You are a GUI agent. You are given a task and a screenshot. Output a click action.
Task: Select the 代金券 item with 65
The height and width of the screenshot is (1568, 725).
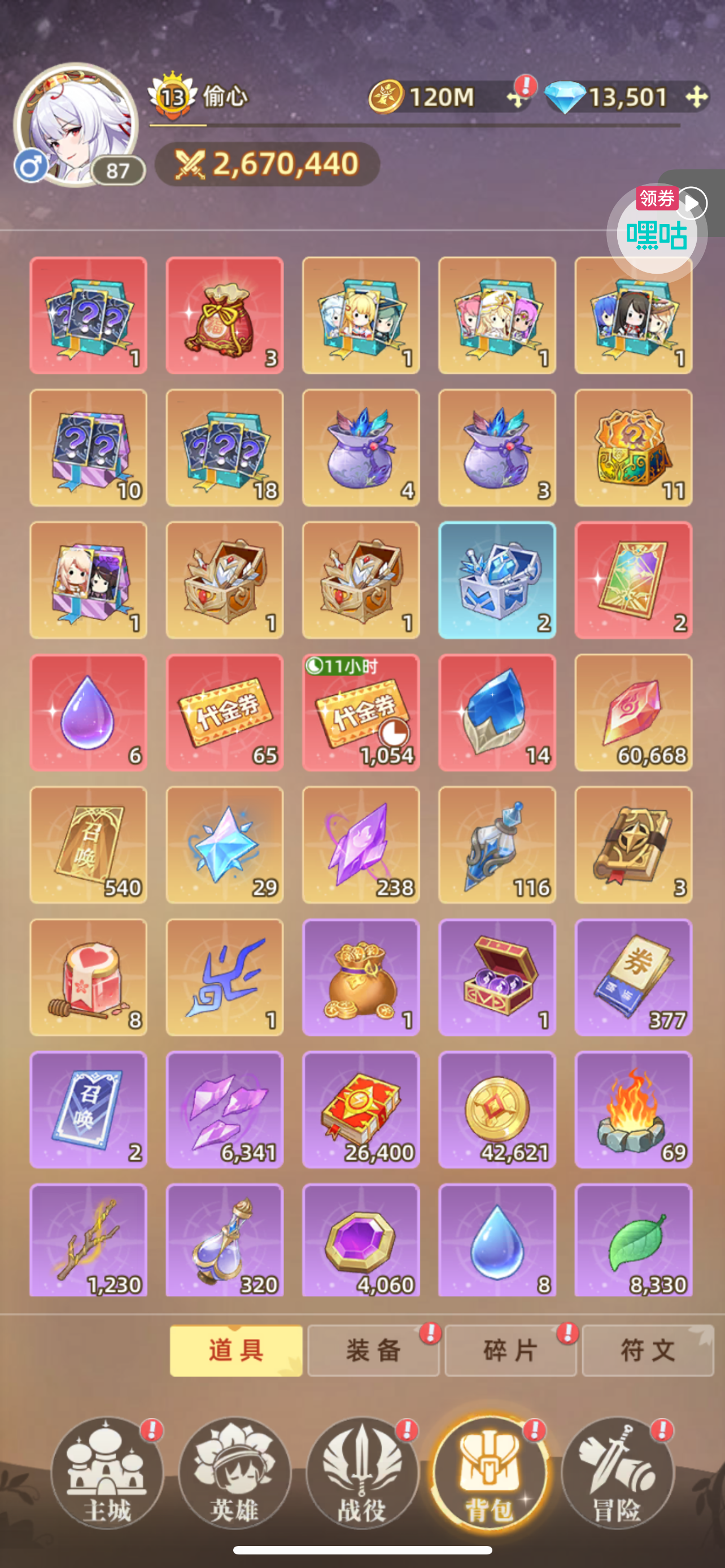(225, 713)
